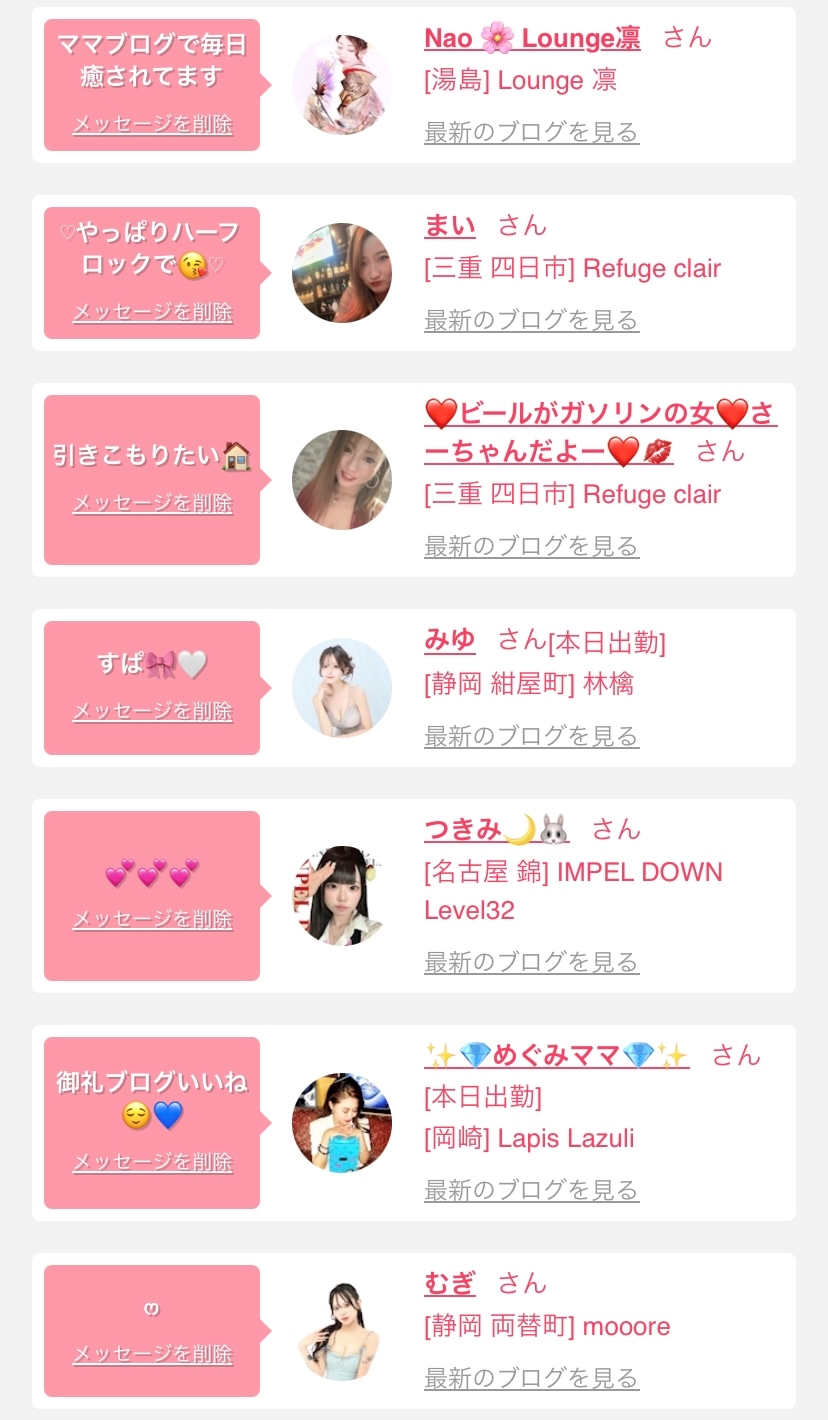This screenshot has width=828, height=1420.
Task: Open めぐみママ's profile name link
Action: pyautogui.click(x=557, y=1055)
